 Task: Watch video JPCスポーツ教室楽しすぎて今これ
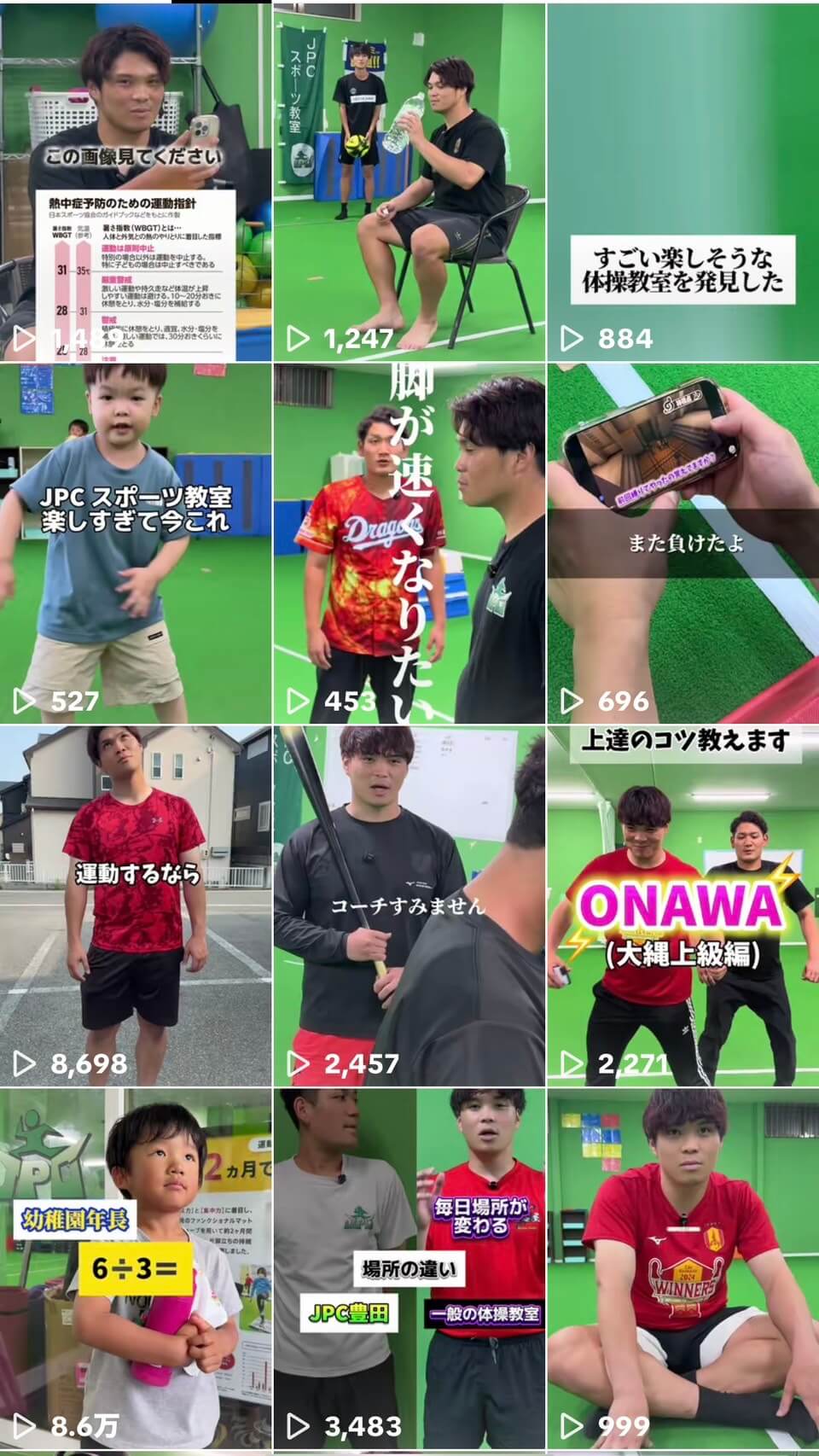pos(136,543)
